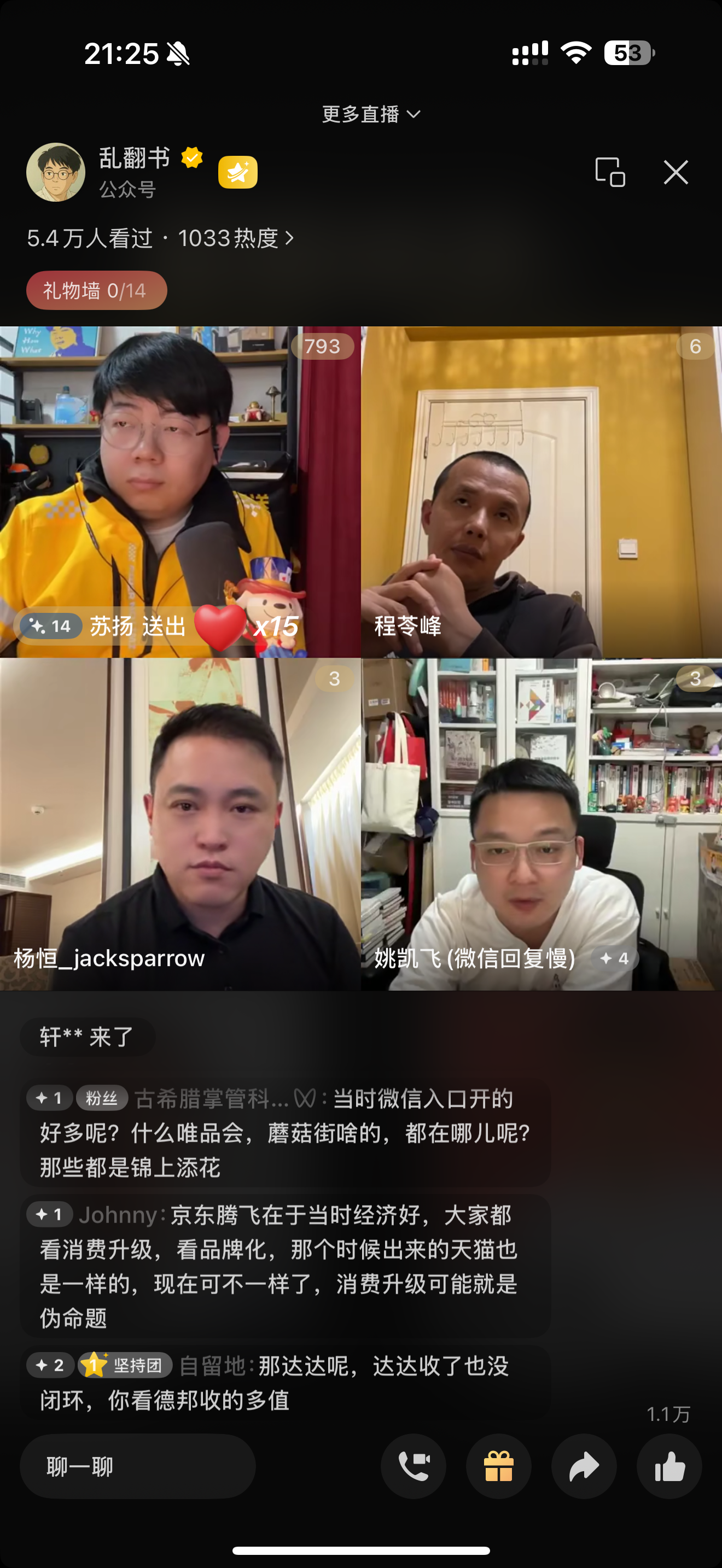Close the live stream
This screenshot has height=1568, width=722.
pos(676,172)
